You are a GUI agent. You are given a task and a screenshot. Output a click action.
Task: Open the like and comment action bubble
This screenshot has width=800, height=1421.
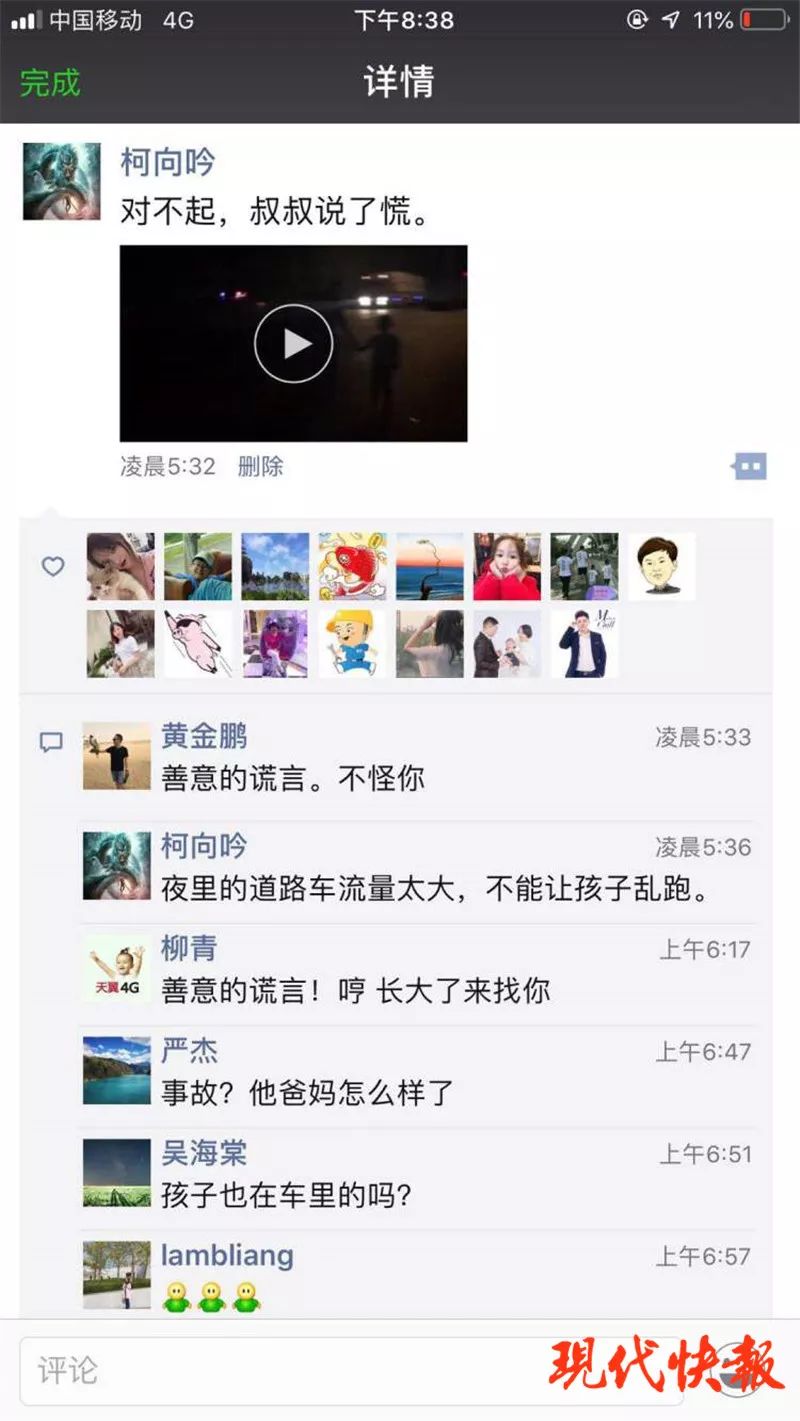750,466
